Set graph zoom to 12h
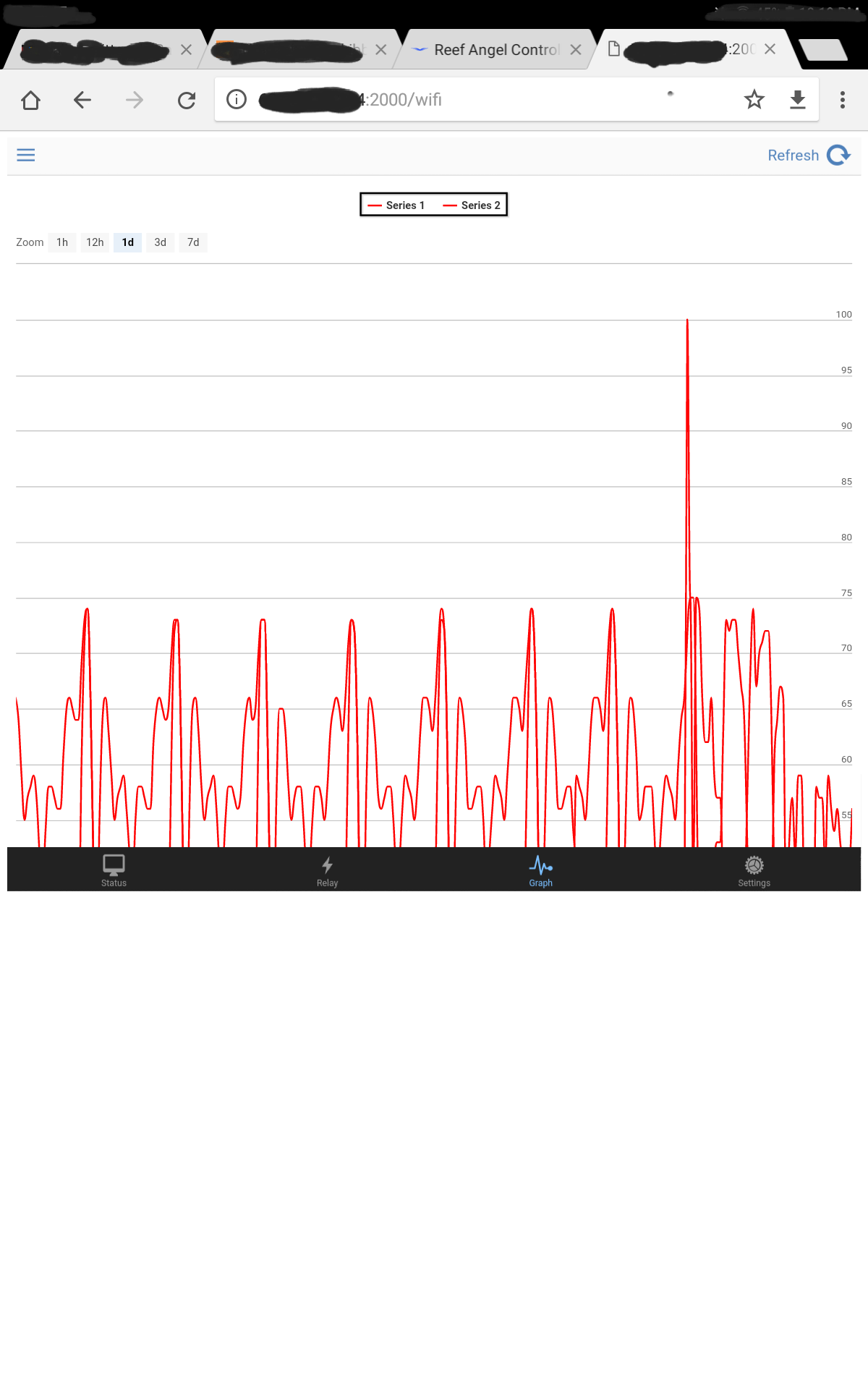 [95, 242]
